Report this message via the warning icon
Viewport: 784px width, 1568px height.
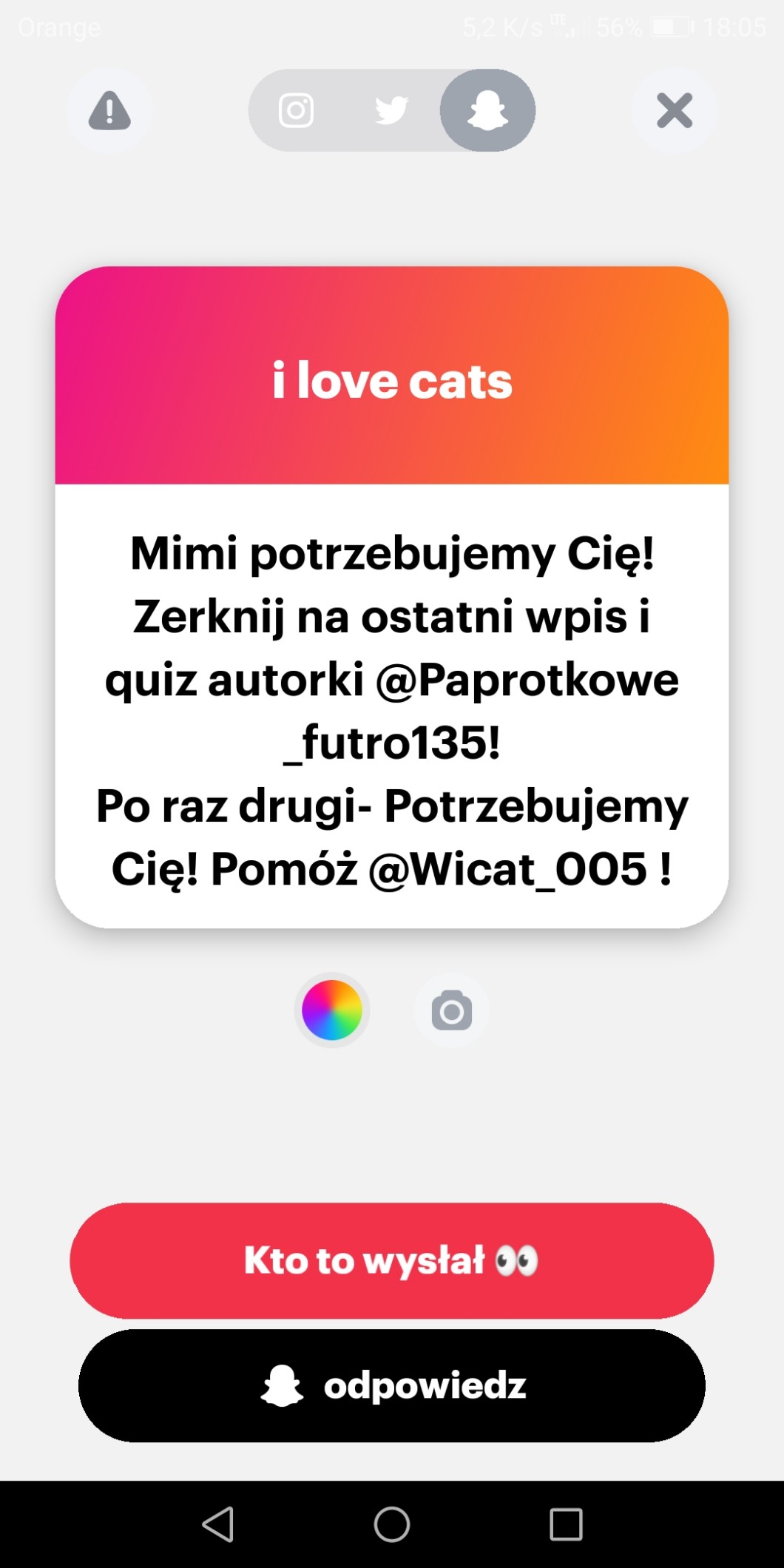coord(109,111)
